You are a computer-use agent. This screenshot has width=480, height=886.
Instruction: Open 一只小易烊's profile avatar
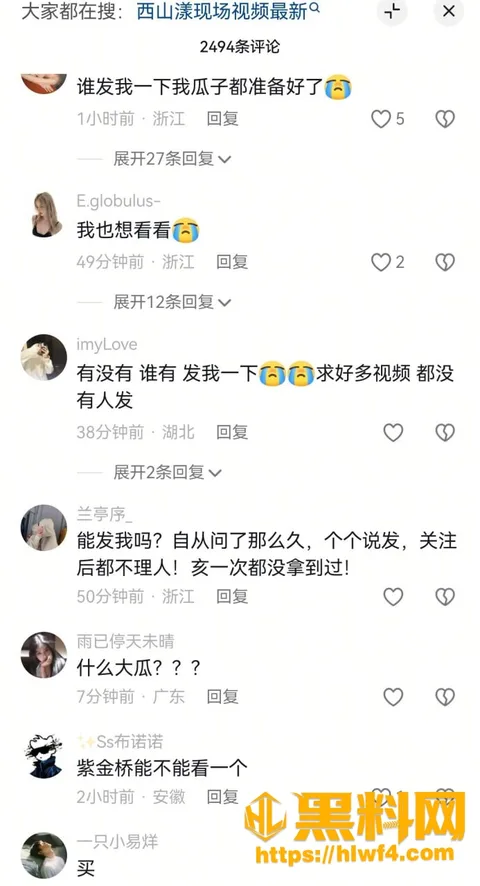(44, 855)
